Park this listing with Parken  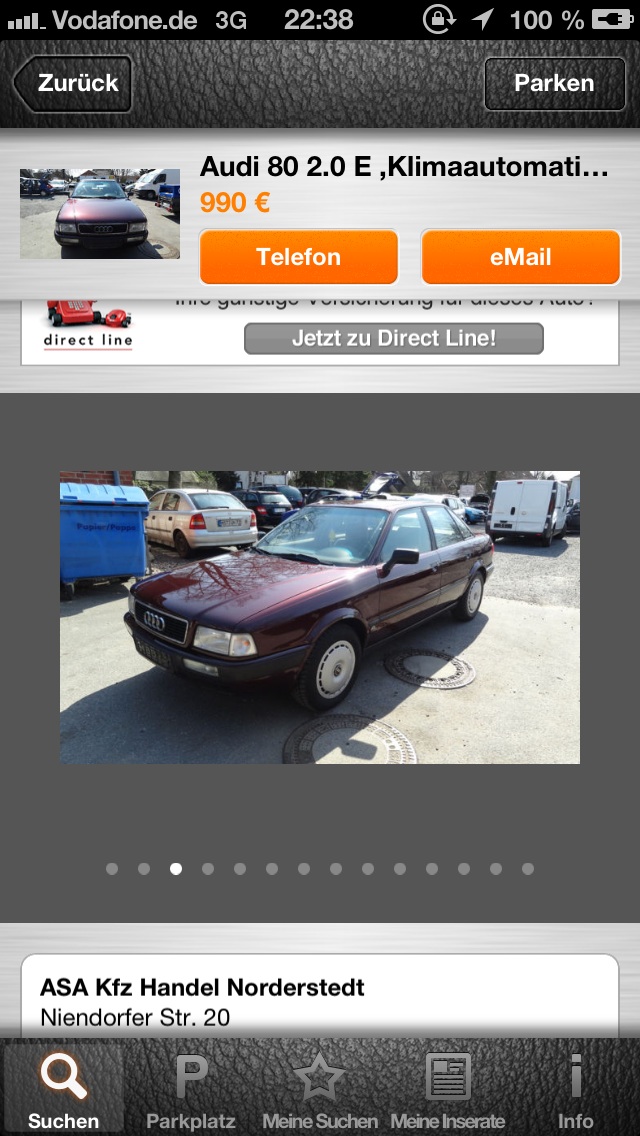(554, 83)
